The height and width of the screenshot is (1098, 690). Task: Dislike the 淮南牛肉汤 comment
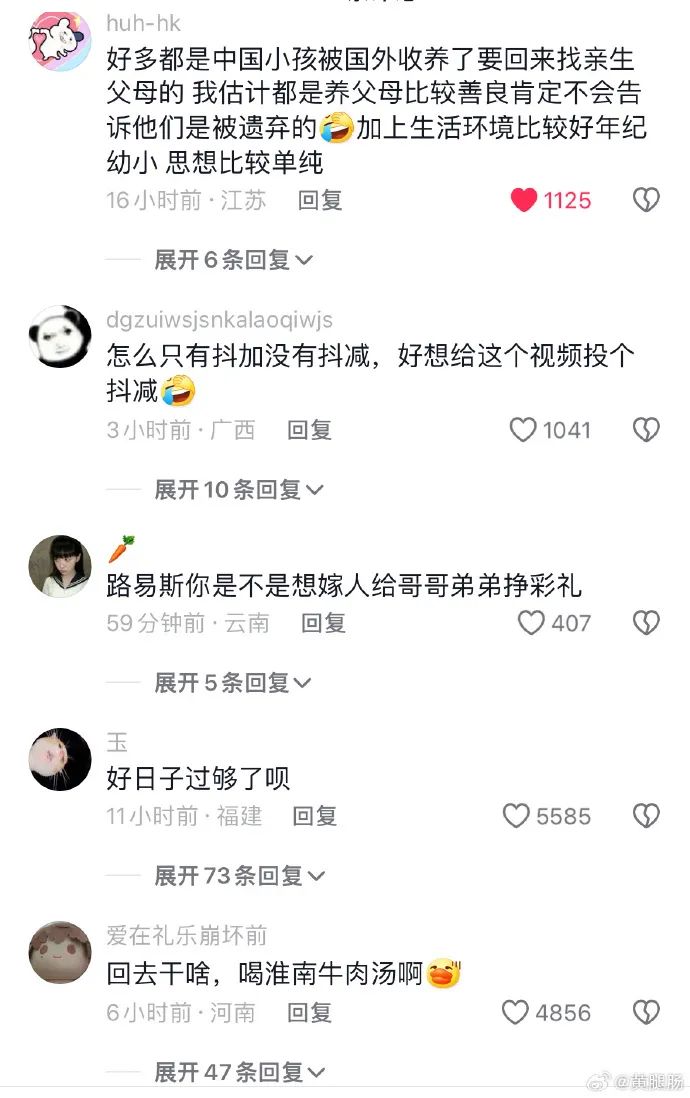tap(646, 1013)
